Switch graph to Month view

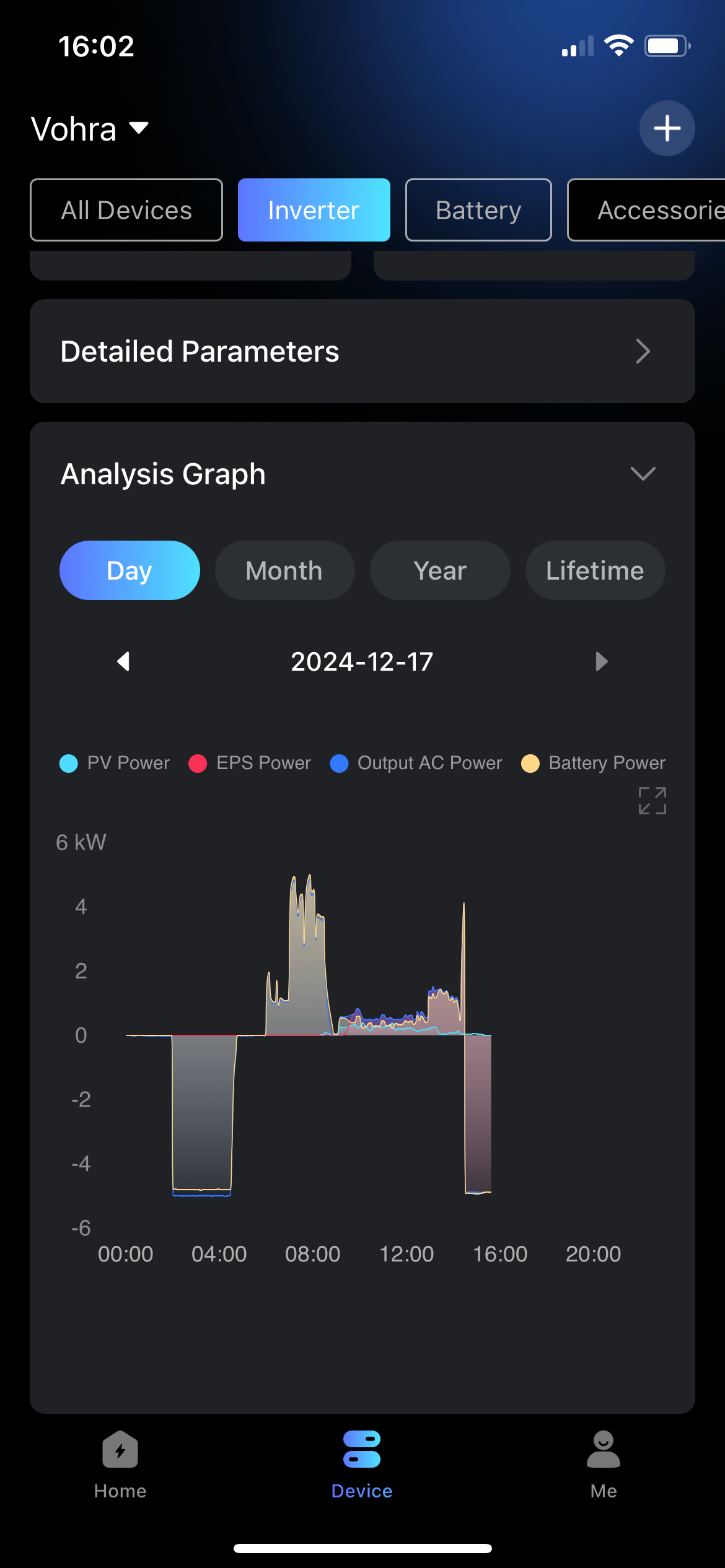(x=284, y=570)
